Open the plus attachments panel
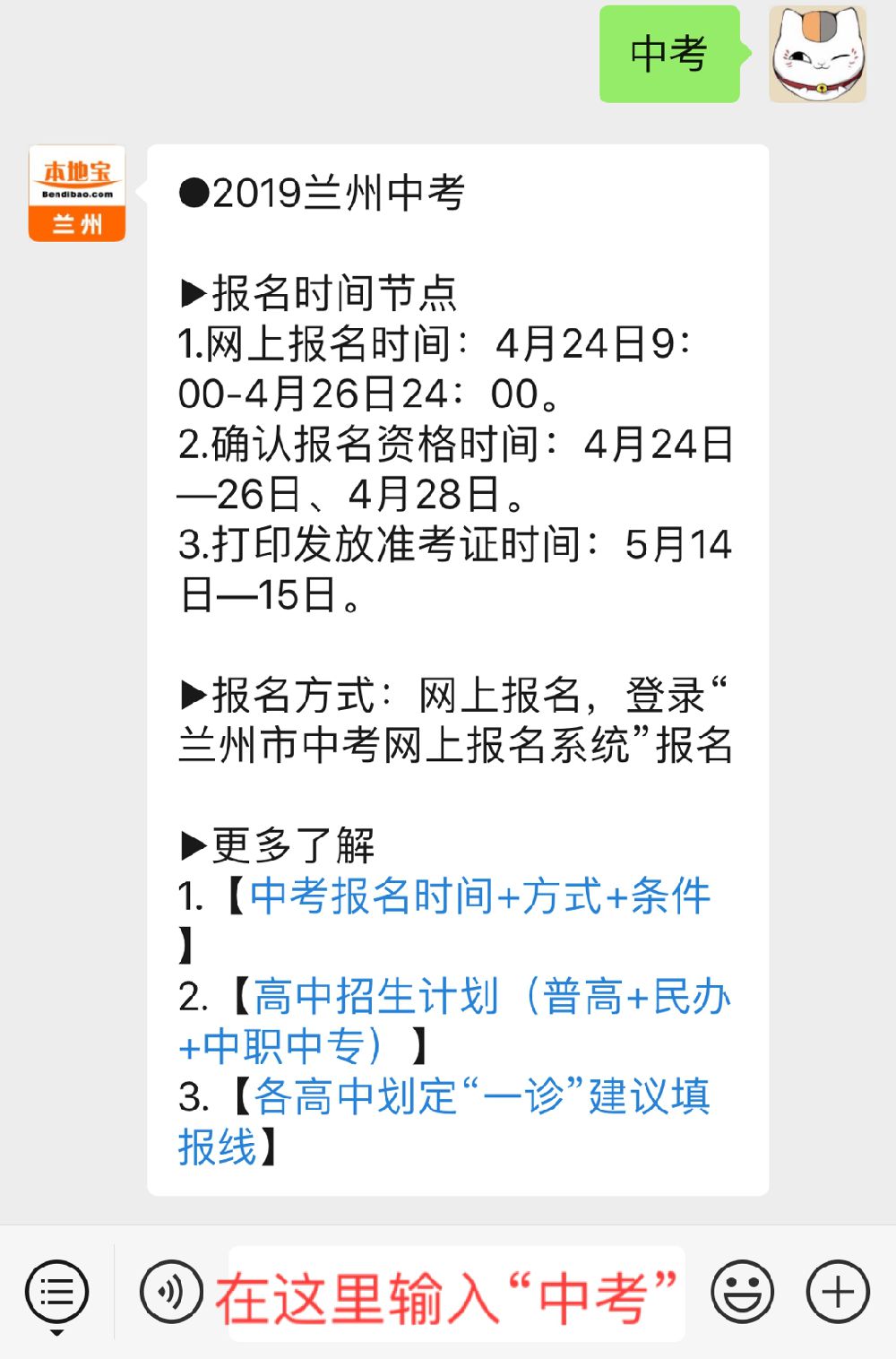Image resolution: width=896 pixels, height=1359 pixels. point(838,1293)
